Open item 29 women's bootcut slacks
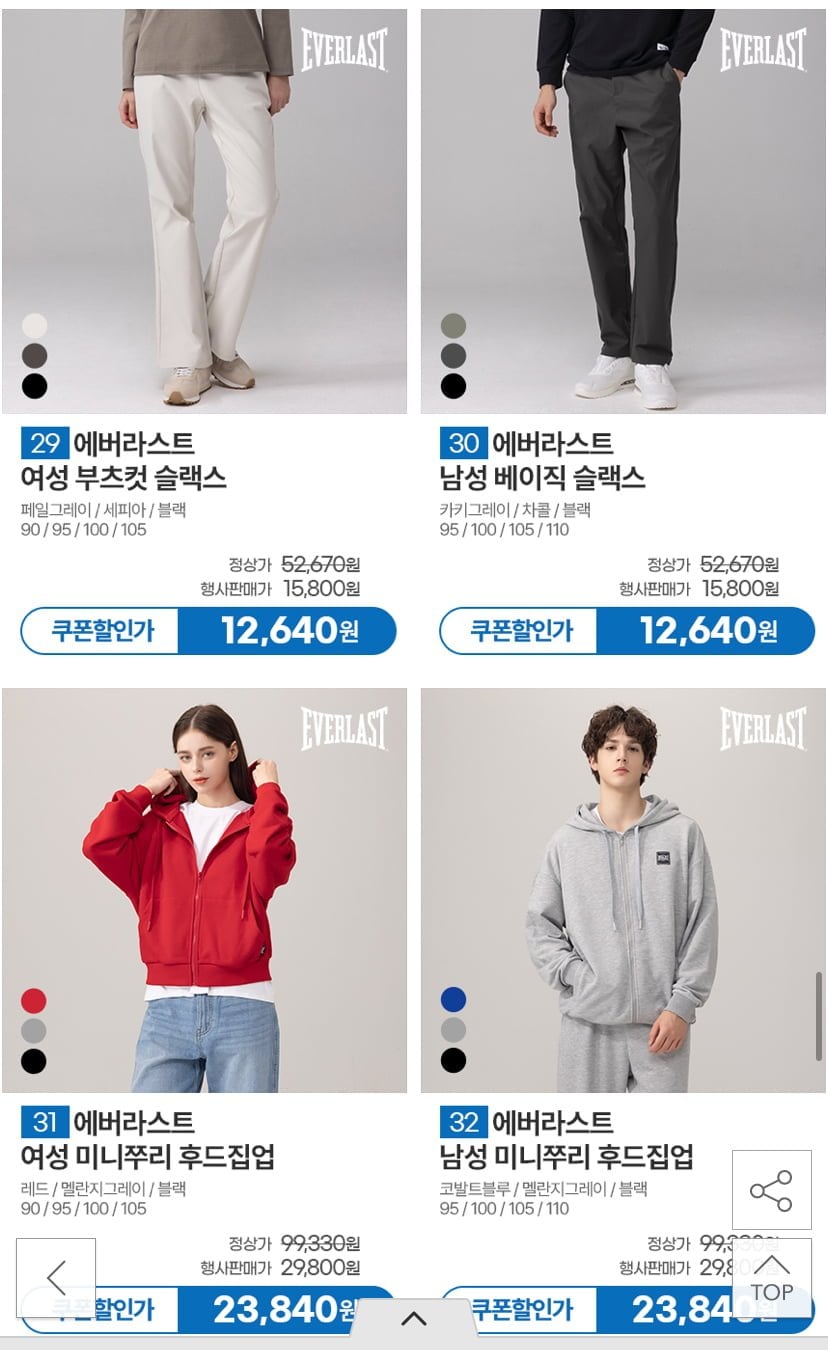The height and width of the screenshot is (1350, 828). coord(204,211)
